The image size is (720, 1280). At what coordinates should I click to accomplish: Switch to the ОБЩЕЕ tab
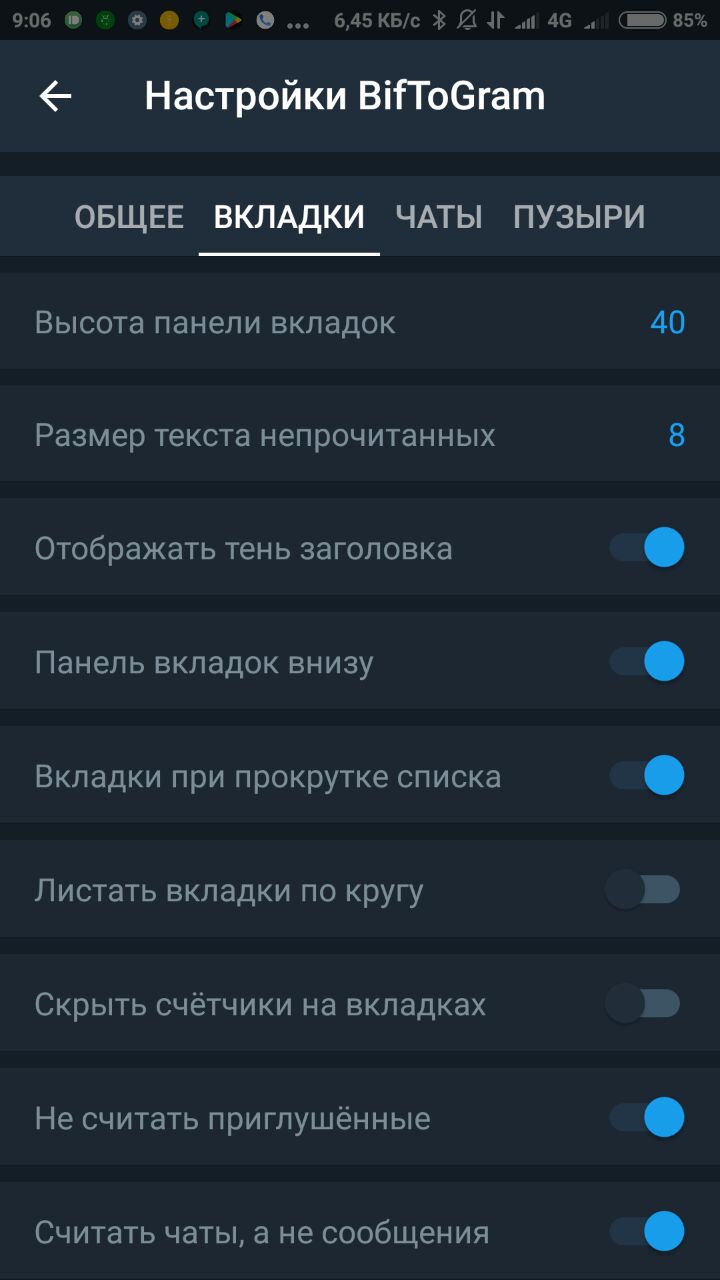(x=129, y=217)
